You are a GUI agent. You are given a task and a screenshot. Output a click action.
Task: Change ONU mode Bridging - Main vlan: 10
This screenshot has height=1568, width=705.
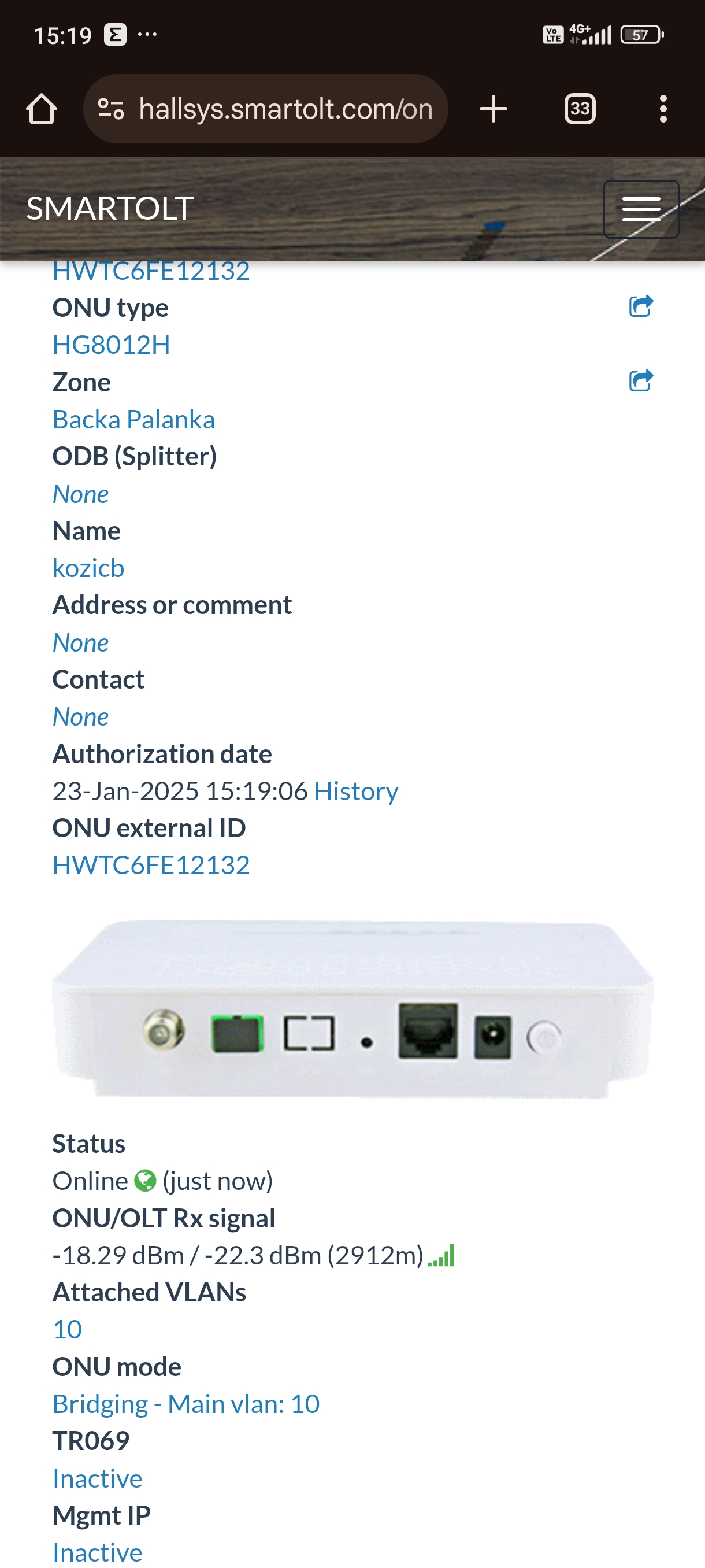pyautogui.click(x=185, y=1403)
